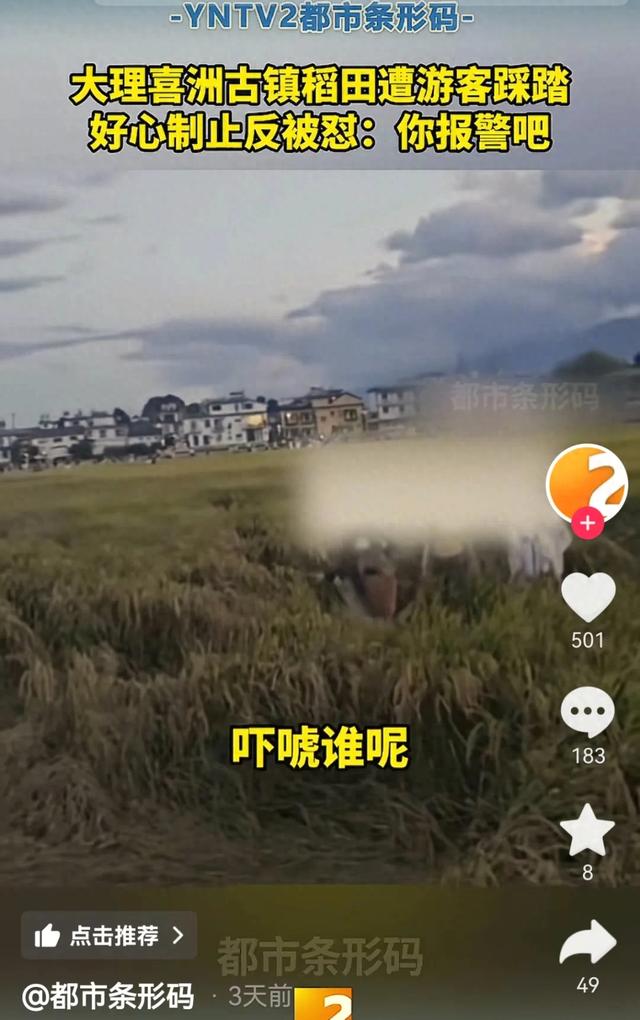Like the video with the heart icon
The image size is (640, 1020).
588,597
